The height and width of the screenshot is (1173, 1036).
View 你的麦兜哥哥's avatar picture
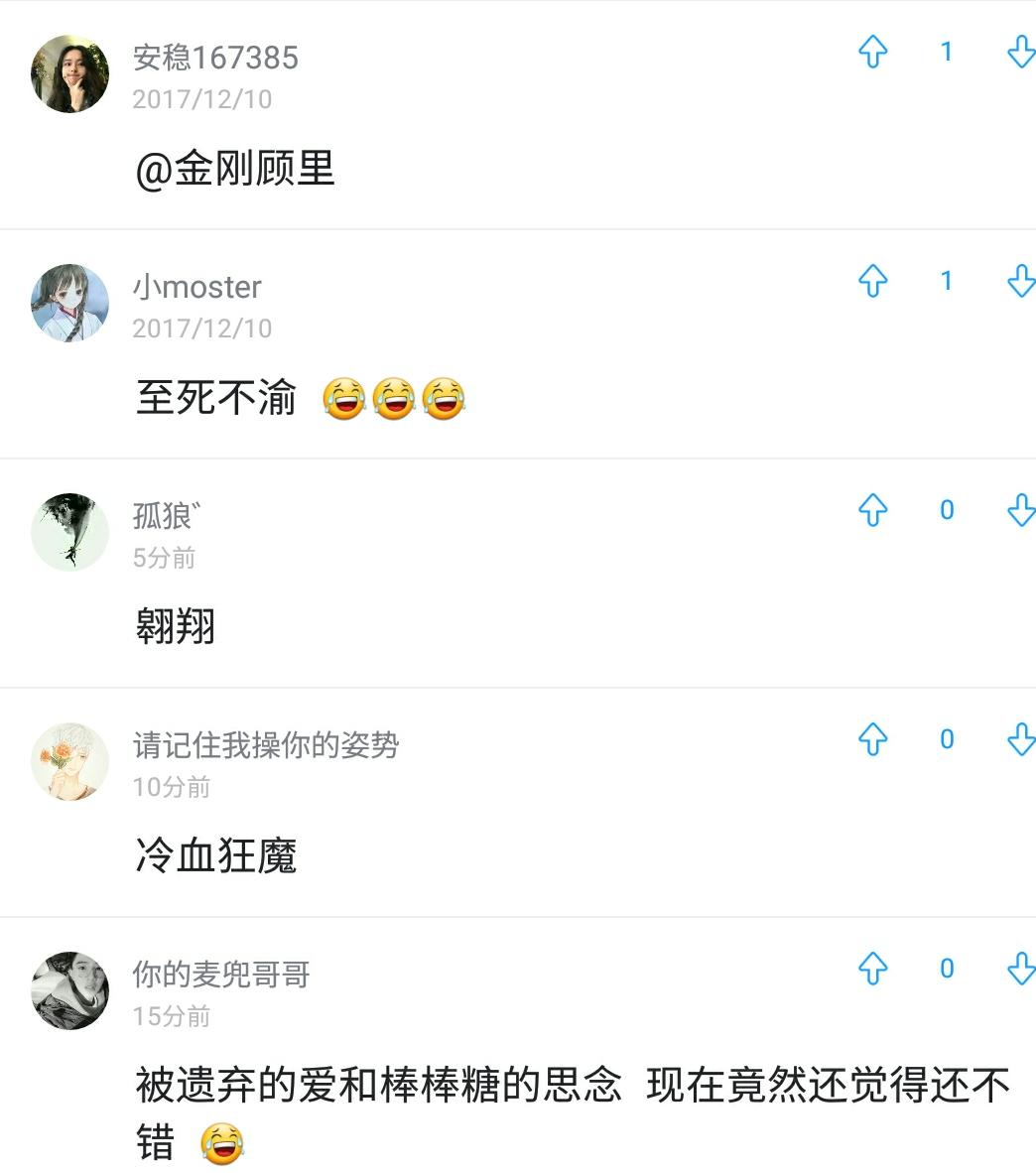tap(69, 989)
